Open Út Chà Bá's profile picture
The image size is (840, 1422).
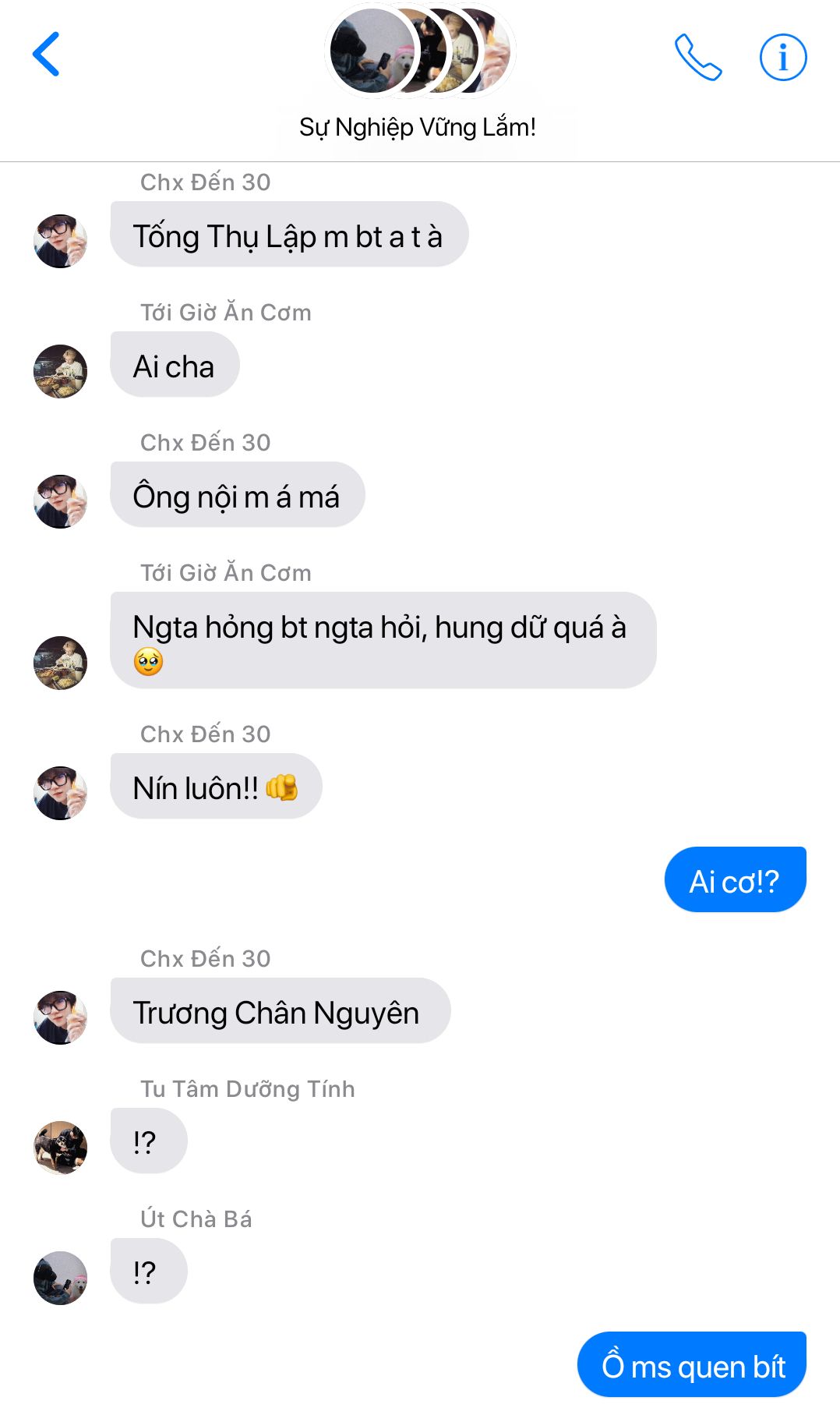pyautogui.click(x=60, y=1278)
